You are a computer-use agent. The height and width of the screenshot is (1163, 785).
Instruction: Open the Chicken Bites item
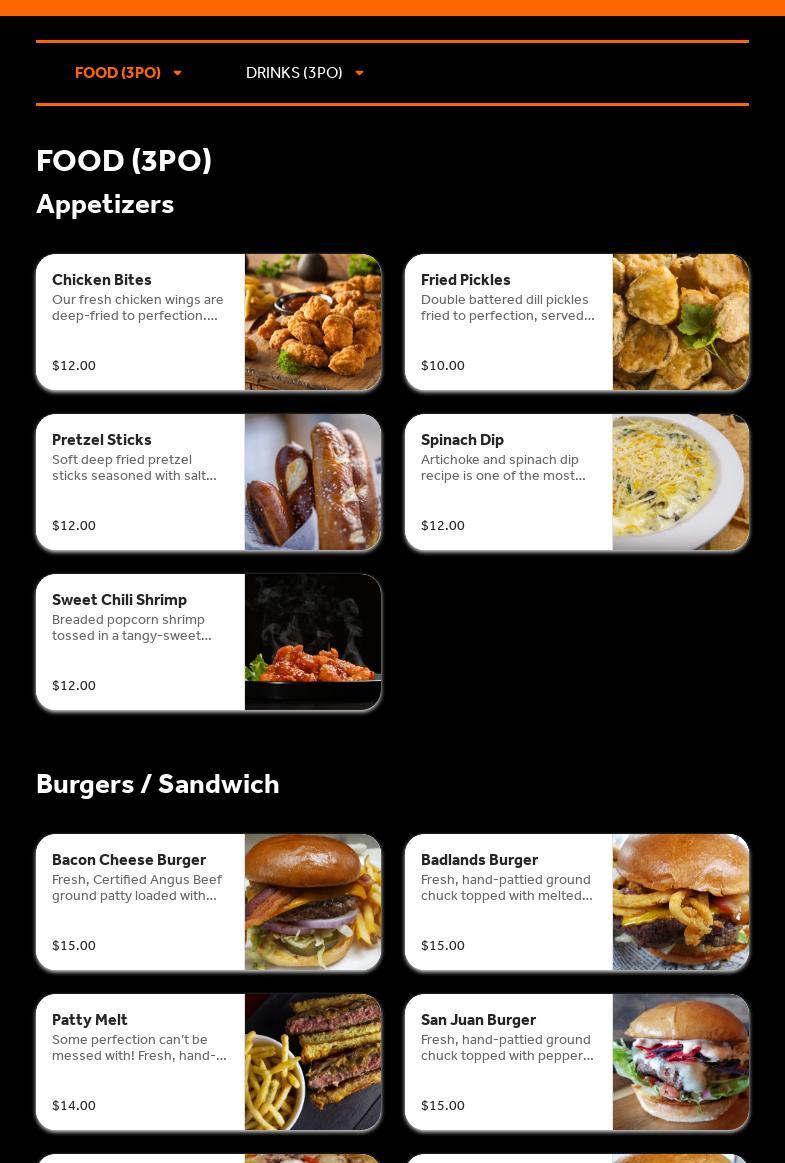coord(208,322)
